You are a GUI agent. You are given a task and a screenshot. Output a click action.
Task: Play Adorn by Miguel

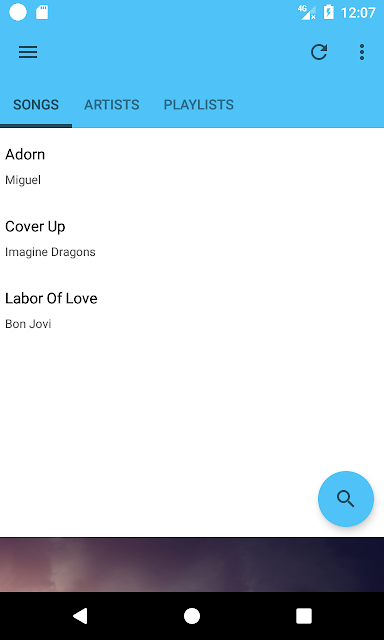click(192, 166)
